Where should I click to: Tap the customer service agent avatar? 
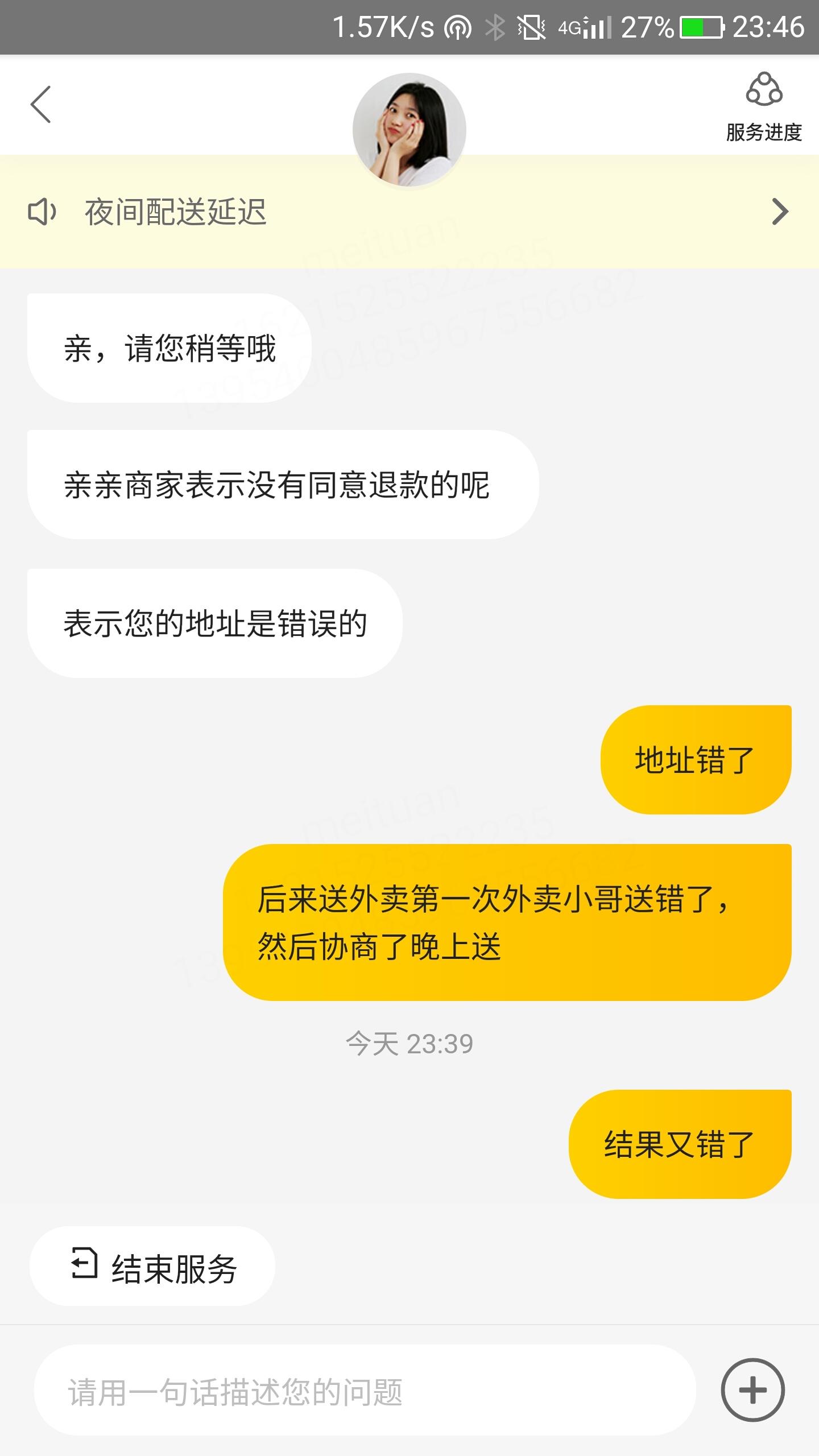point(409,130)
